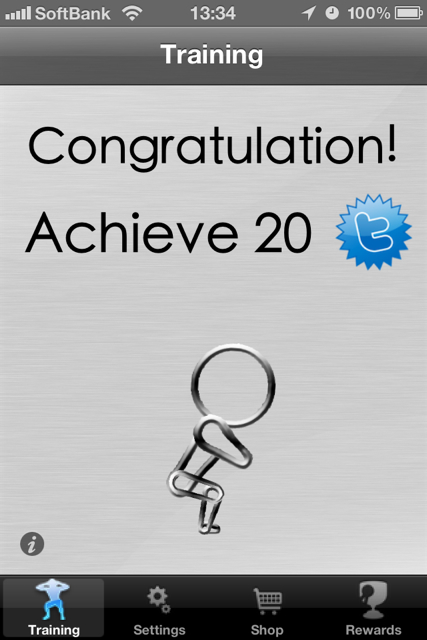Go to the Rewards tab
The width and height of the screenshot is (427, 640).
(x=373, y=608)
